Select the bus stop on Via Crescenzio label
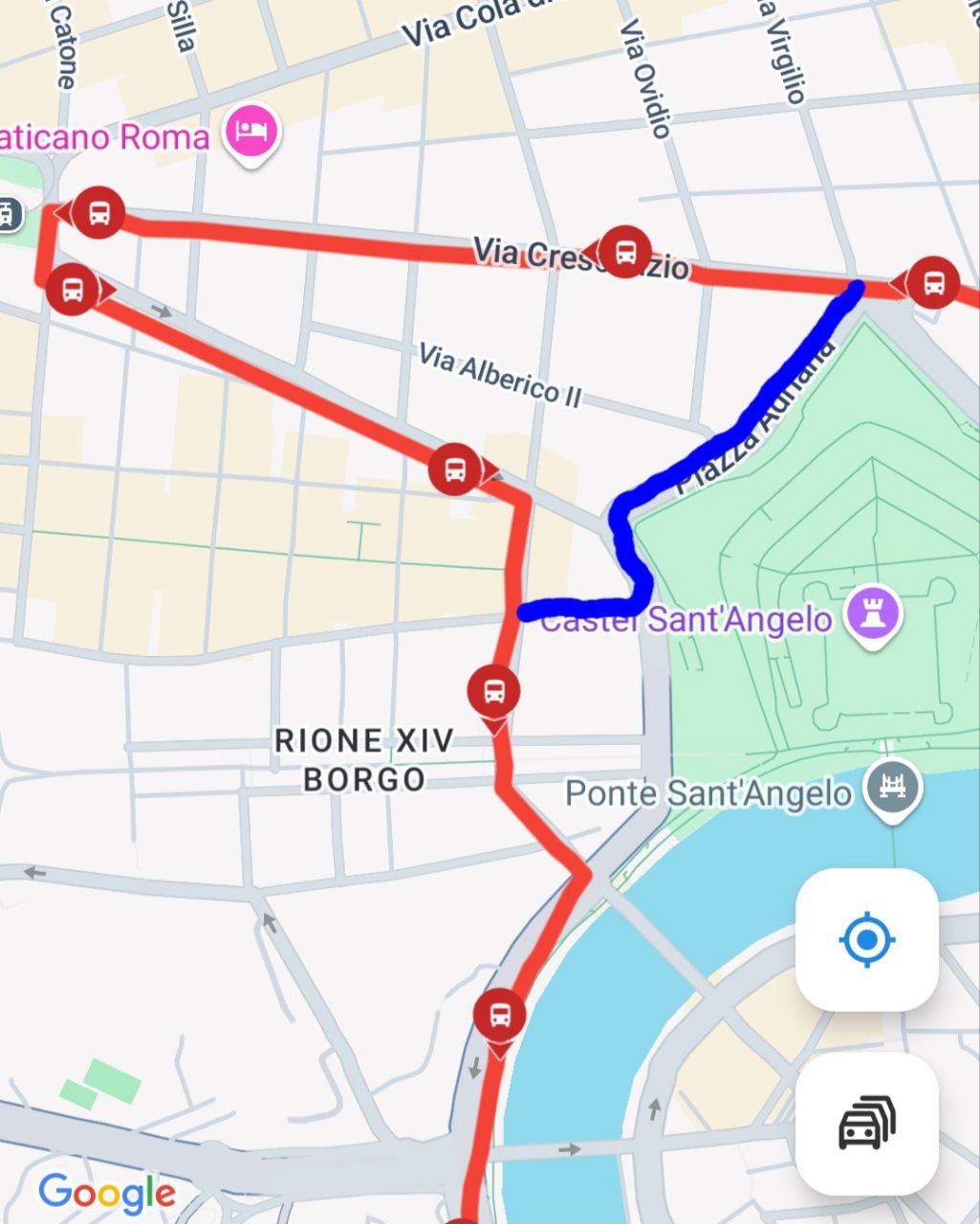The image size is (980, 1224). point(624,252)
